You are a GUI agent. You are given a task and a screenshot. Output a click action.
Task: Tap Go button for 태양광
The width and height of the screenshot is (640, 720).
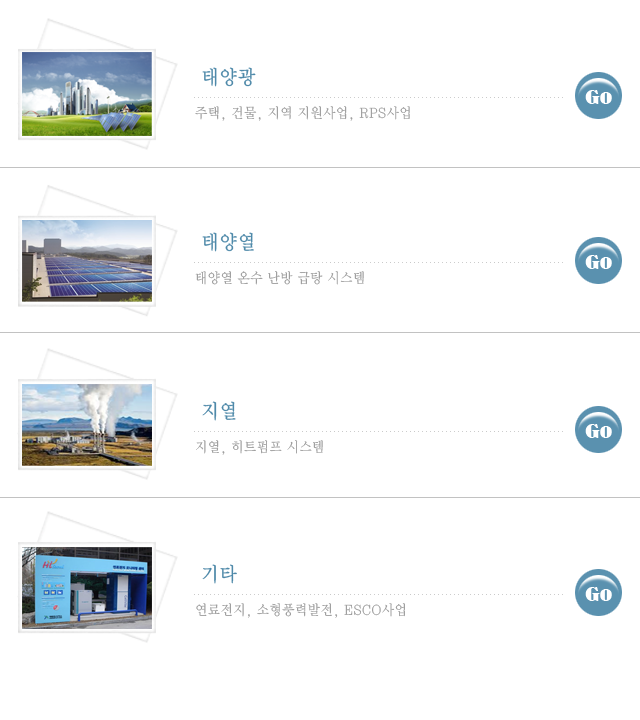pyautogui.click(x=598, y=96)
